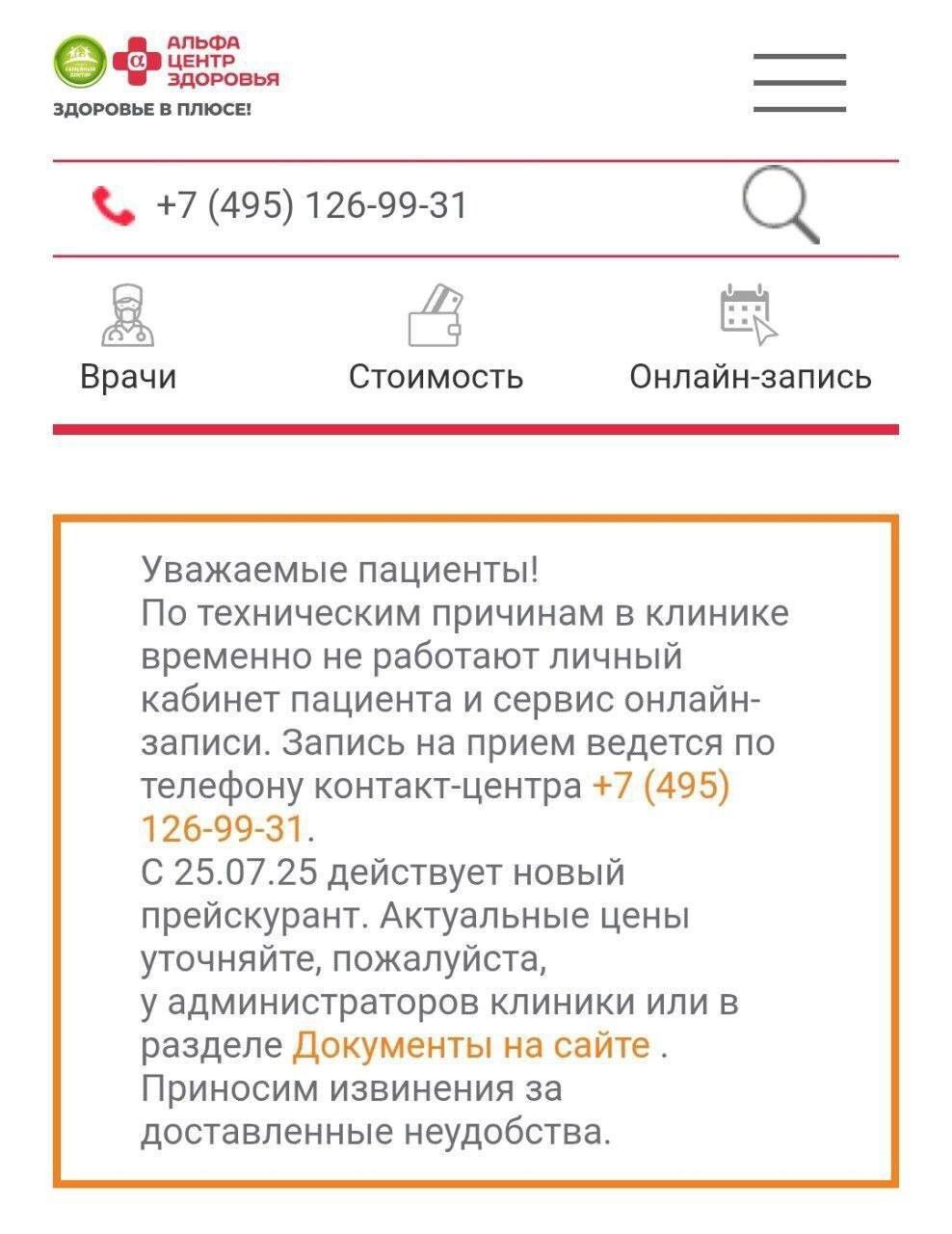
Task: Open the hamburger navigation menu
Action: (x=799, y=83)
